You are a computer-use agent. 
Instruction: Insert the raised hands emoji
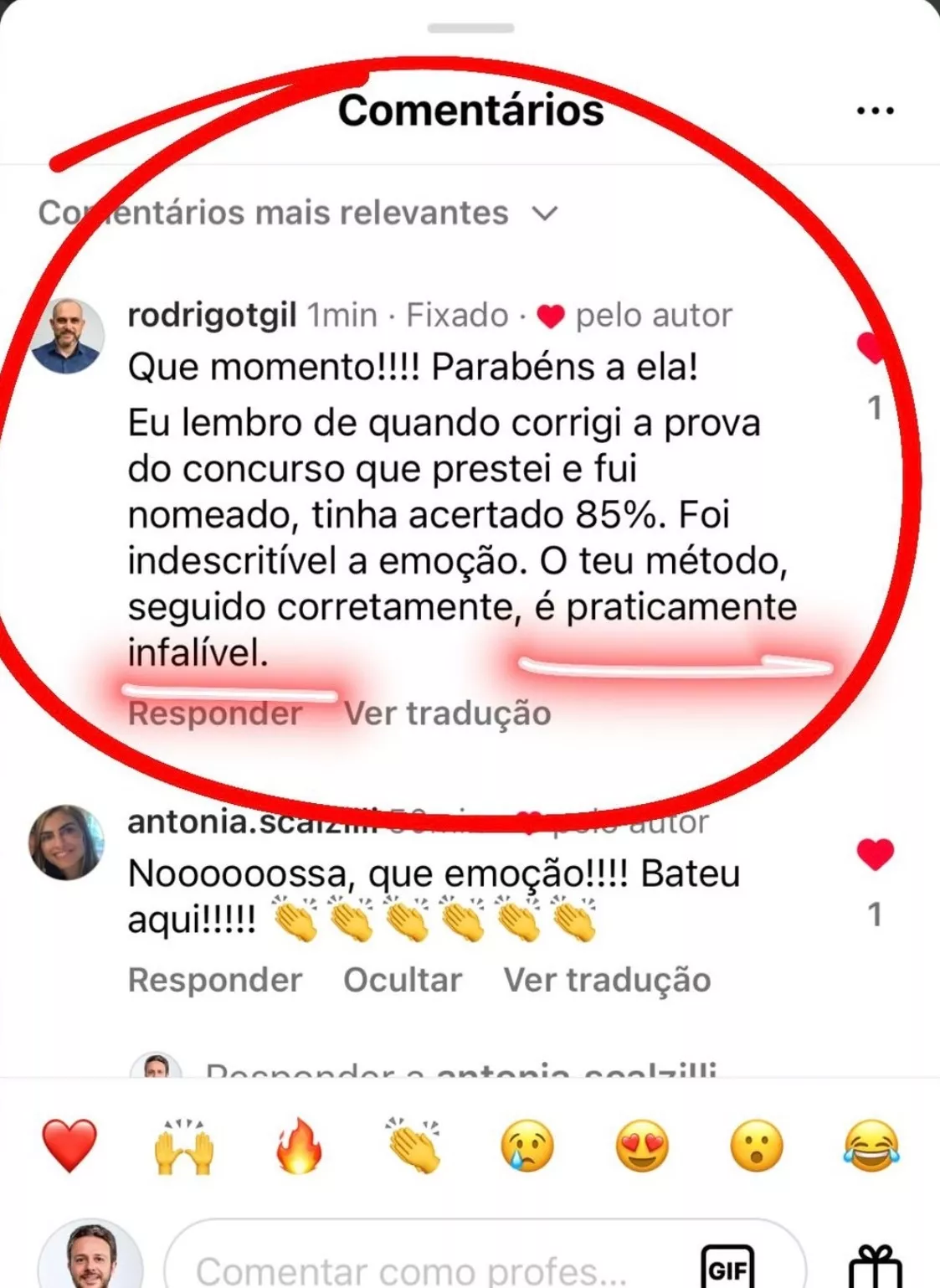184,1146
